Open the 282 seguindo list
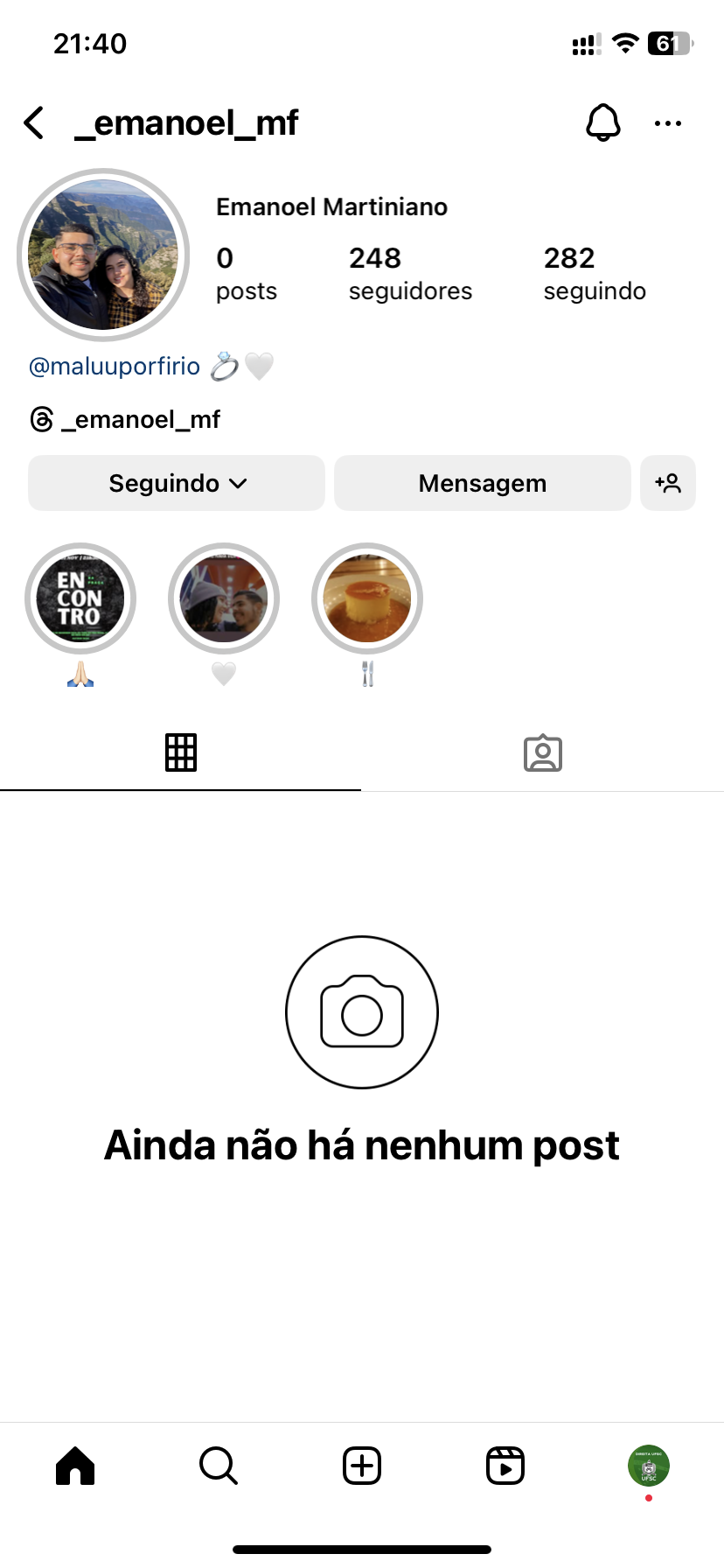 [x=595, y=273]
